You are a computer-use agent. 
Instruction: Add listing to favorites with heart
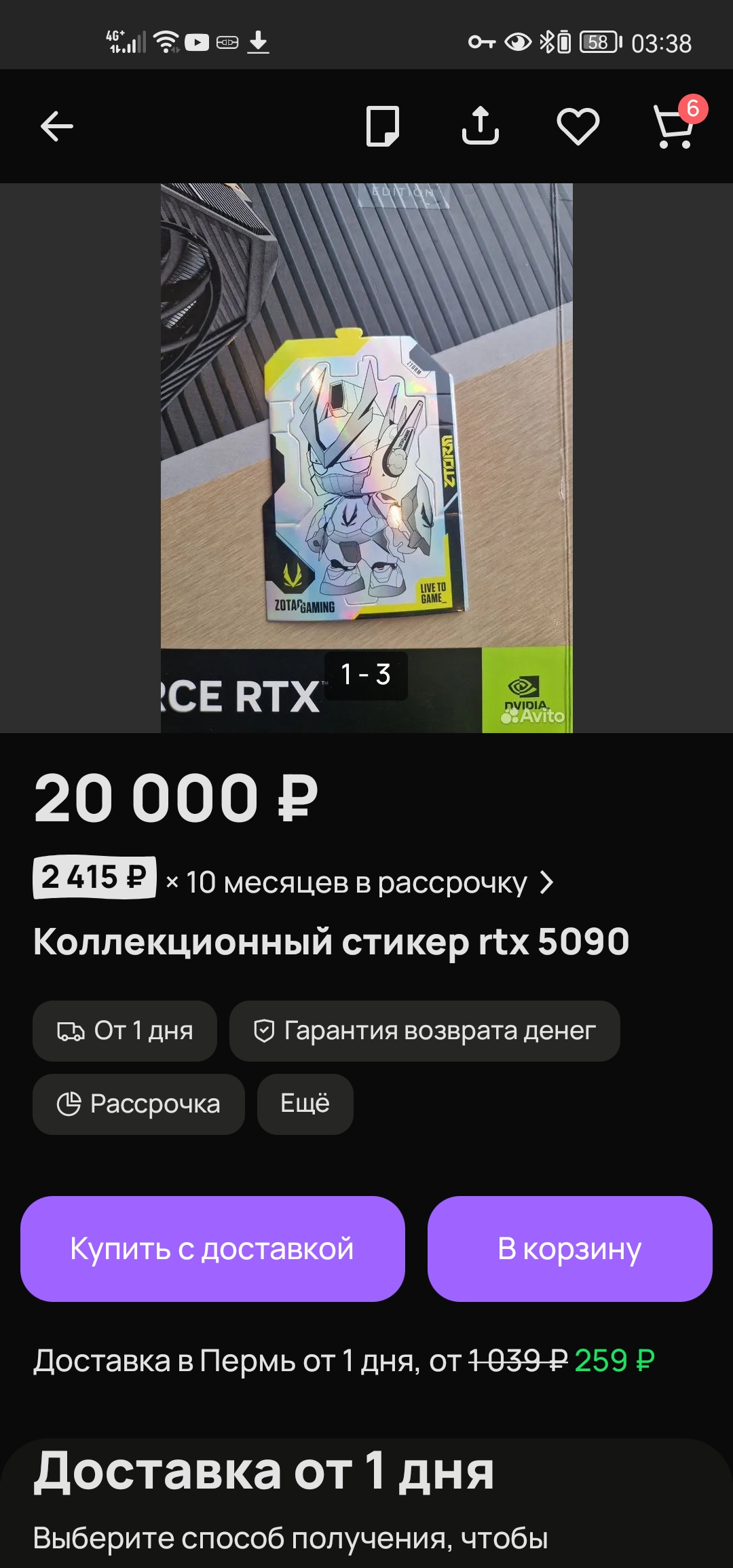pos(578,126)
